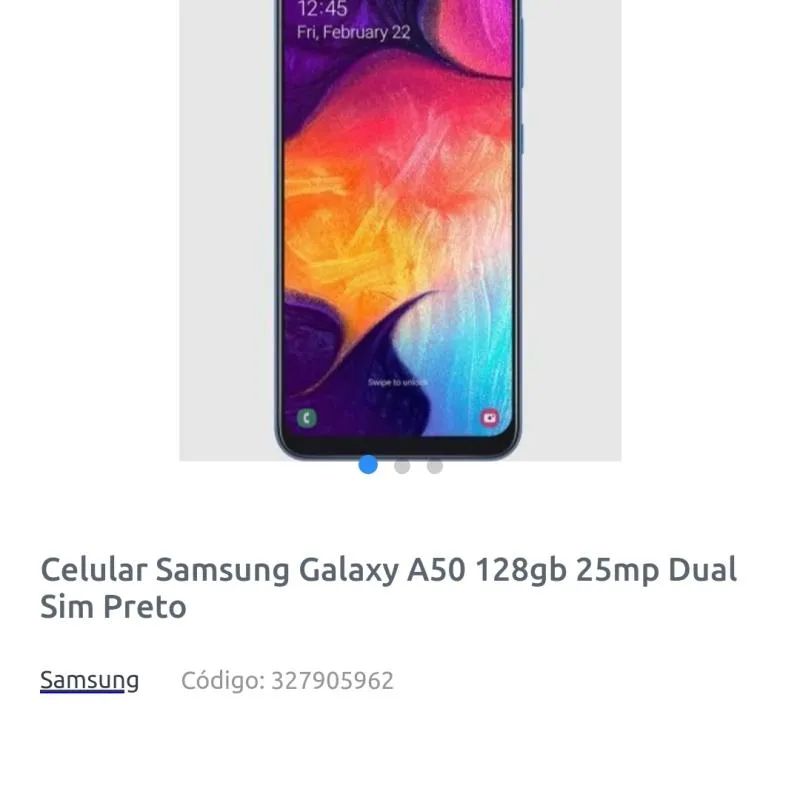Jump to the second product image dot

click(x=402, y=466)
